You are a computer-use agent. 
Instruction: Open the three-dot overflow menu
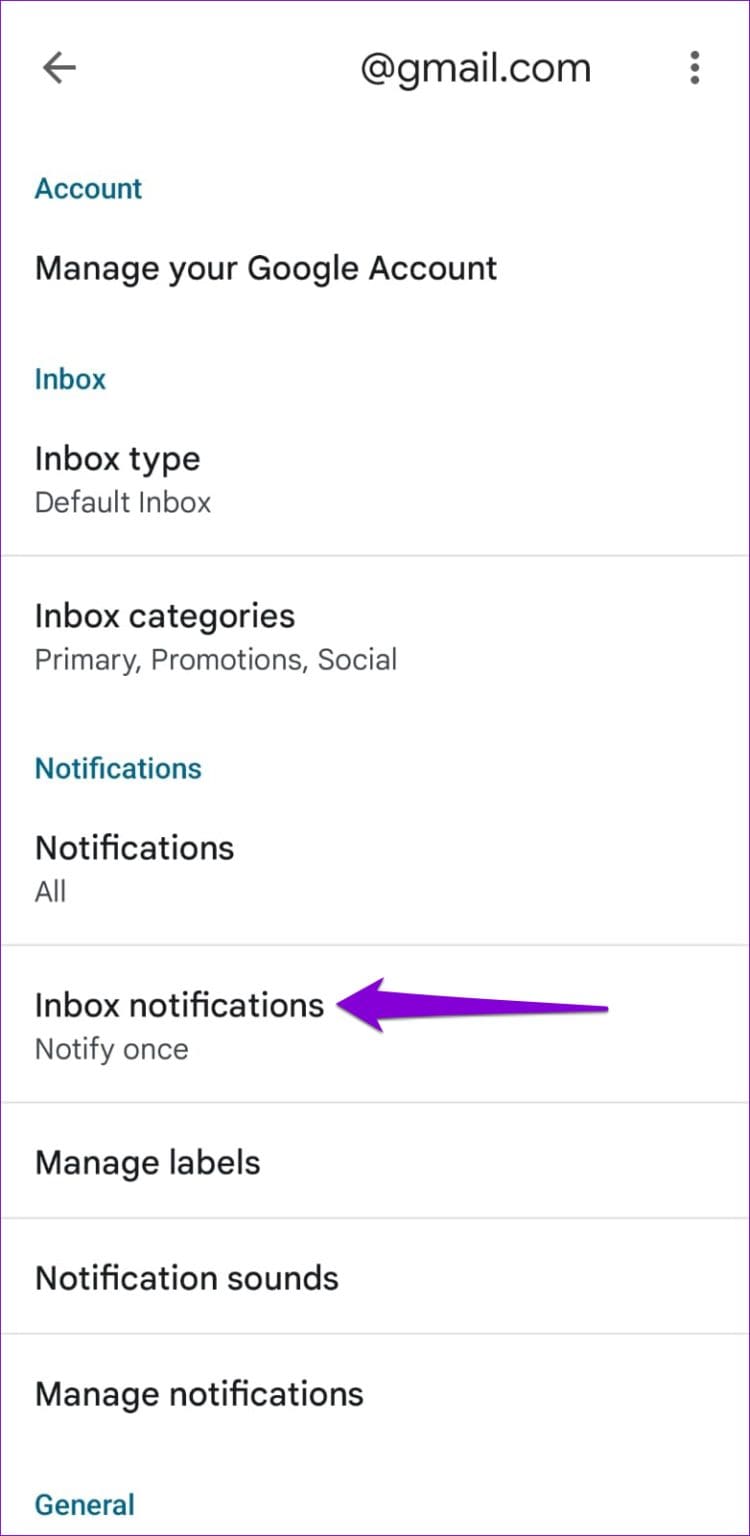point(694,67)
